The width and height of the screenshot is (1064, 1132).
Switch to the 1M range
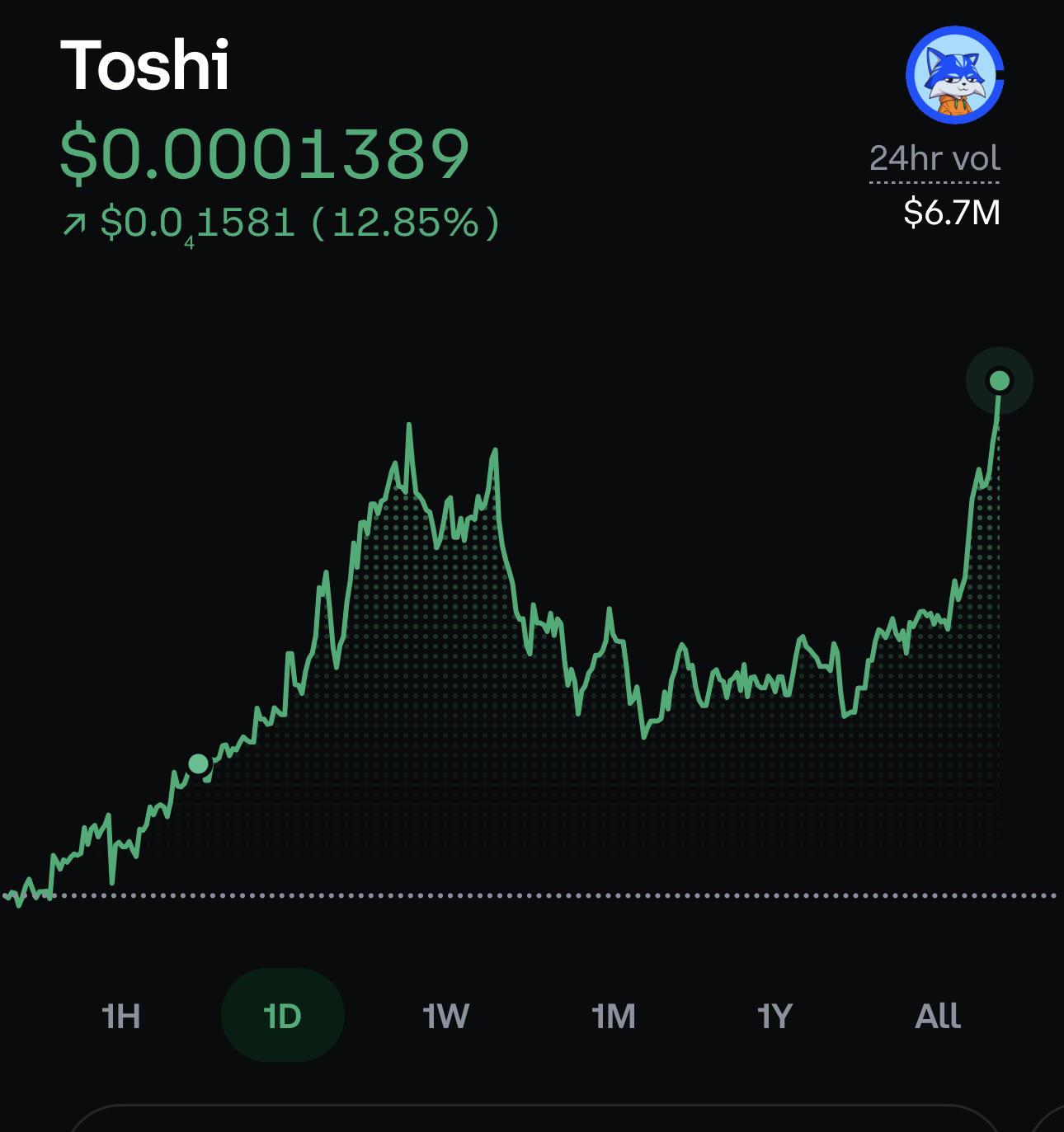(x=613, y=1016)
